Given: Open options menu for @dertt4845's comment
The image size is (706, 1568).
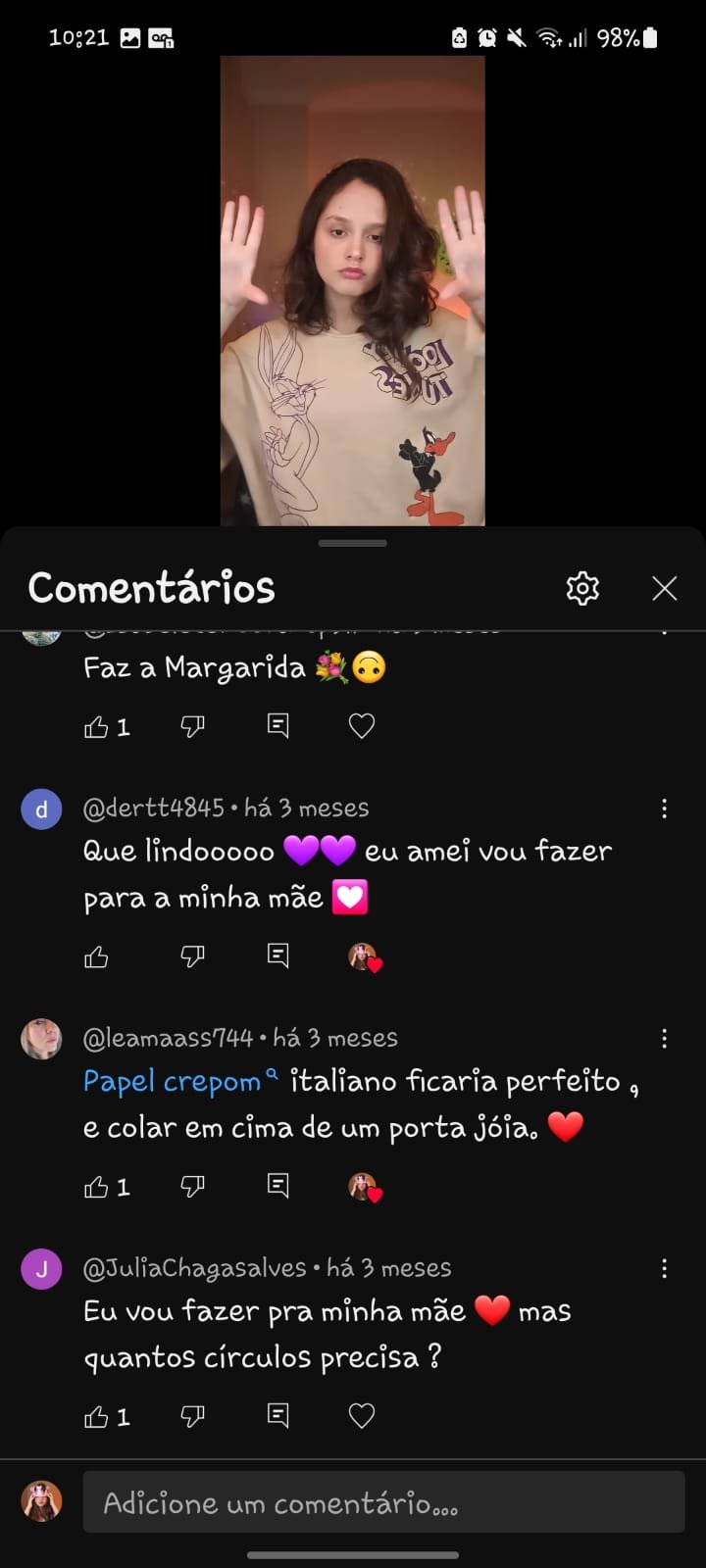Looking at the screenshot, I should tap(664, 808).
